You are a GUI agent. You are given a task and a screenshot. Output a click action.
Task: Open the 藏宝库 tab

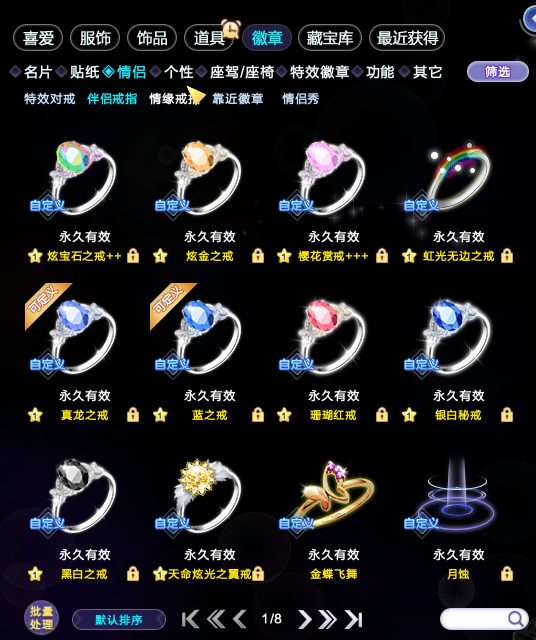tap(330, 38)
